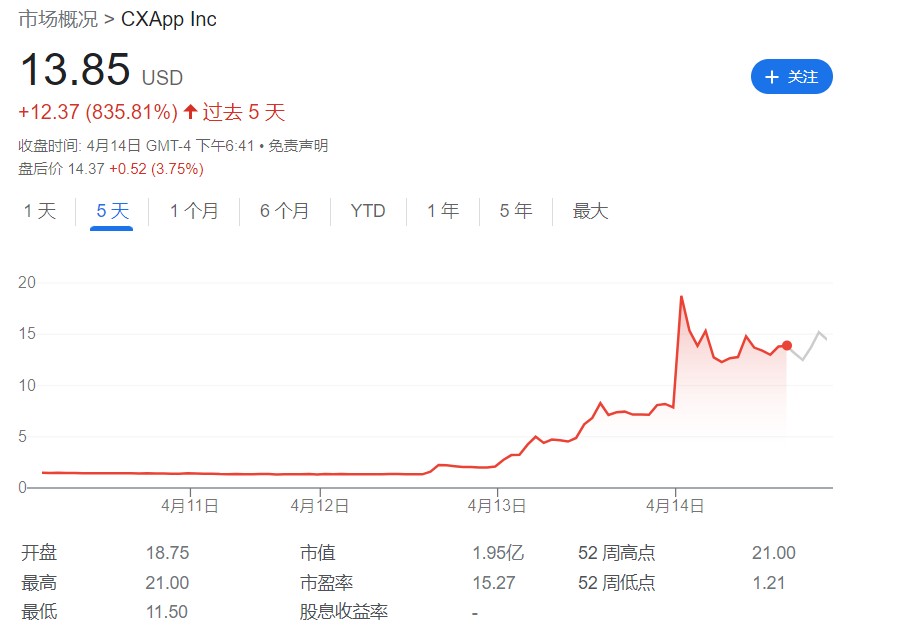Show the 6 个月 chart
The image size is (898, 633).
(x=284, y=211)
